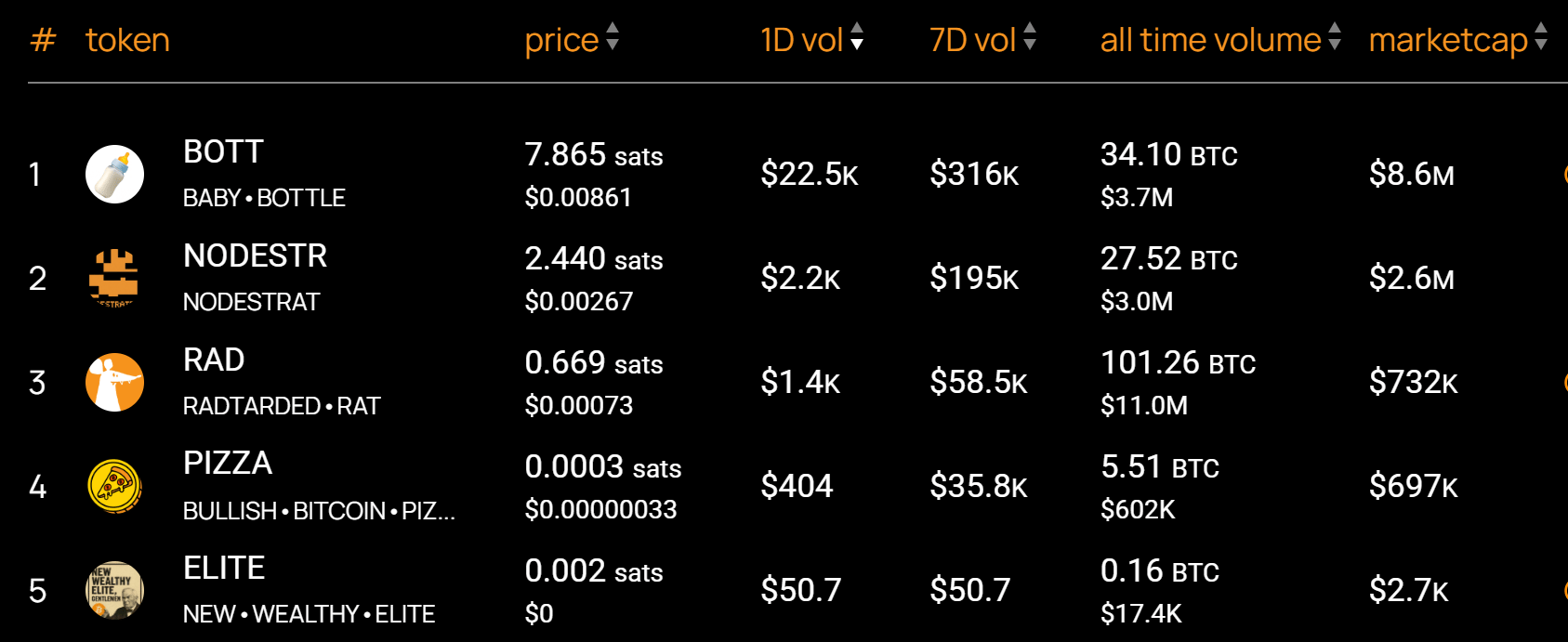
Task: Select the PIZZA token row
Action: click(228, 464)
